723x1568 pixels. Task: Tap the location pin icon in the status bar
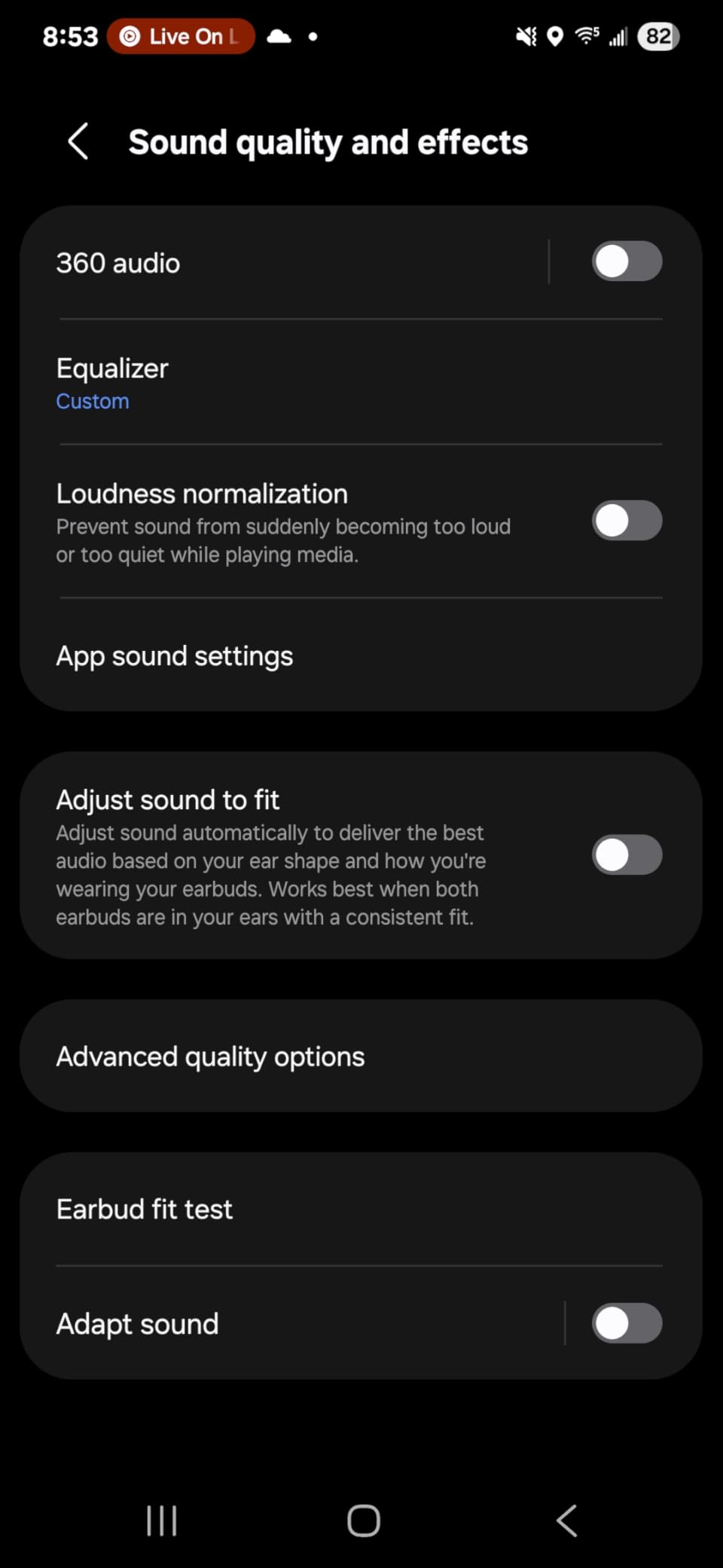[554, 35]
